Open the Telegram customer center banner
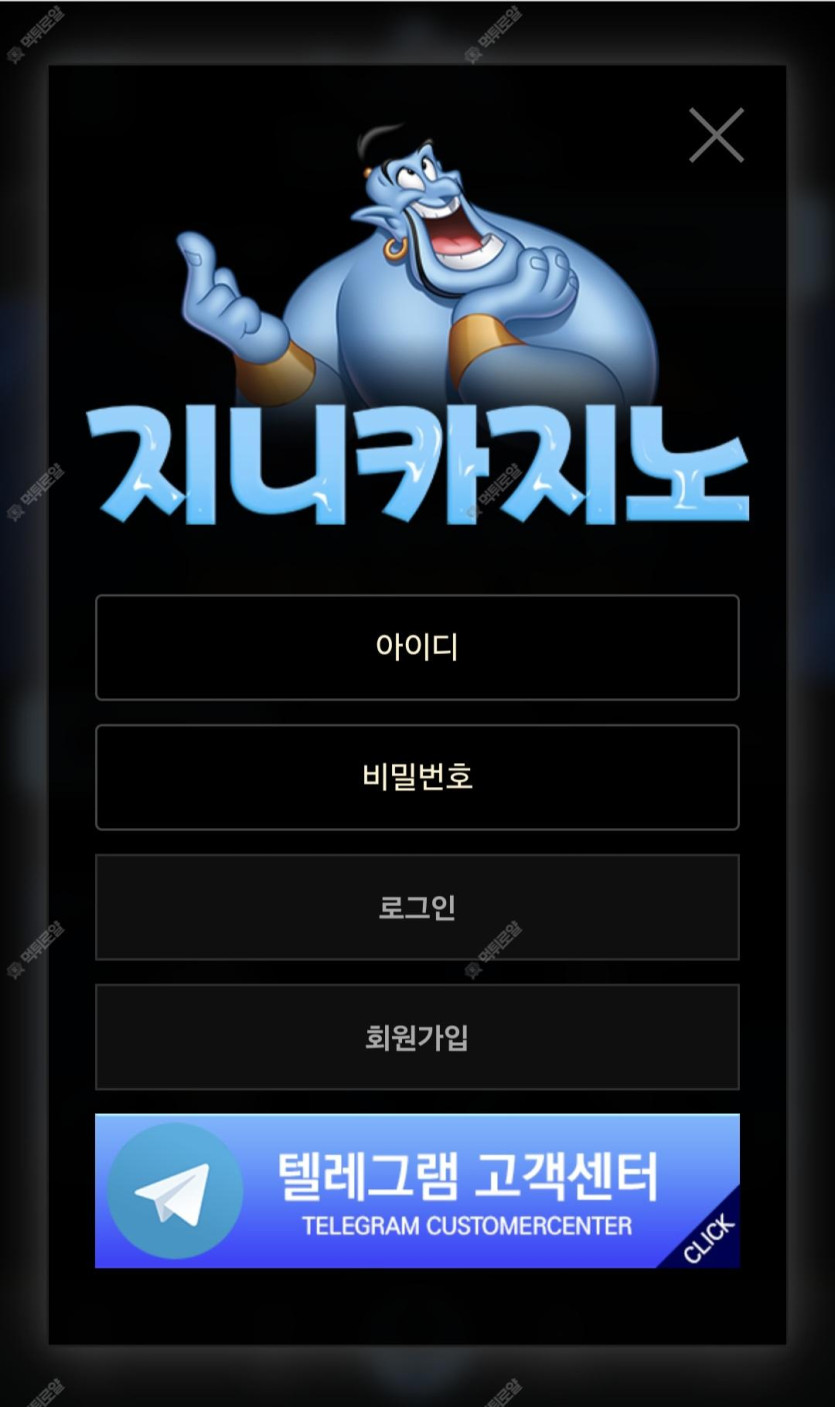The width and height of the screenshot is (835, 1407). (x=417, y=1191)
